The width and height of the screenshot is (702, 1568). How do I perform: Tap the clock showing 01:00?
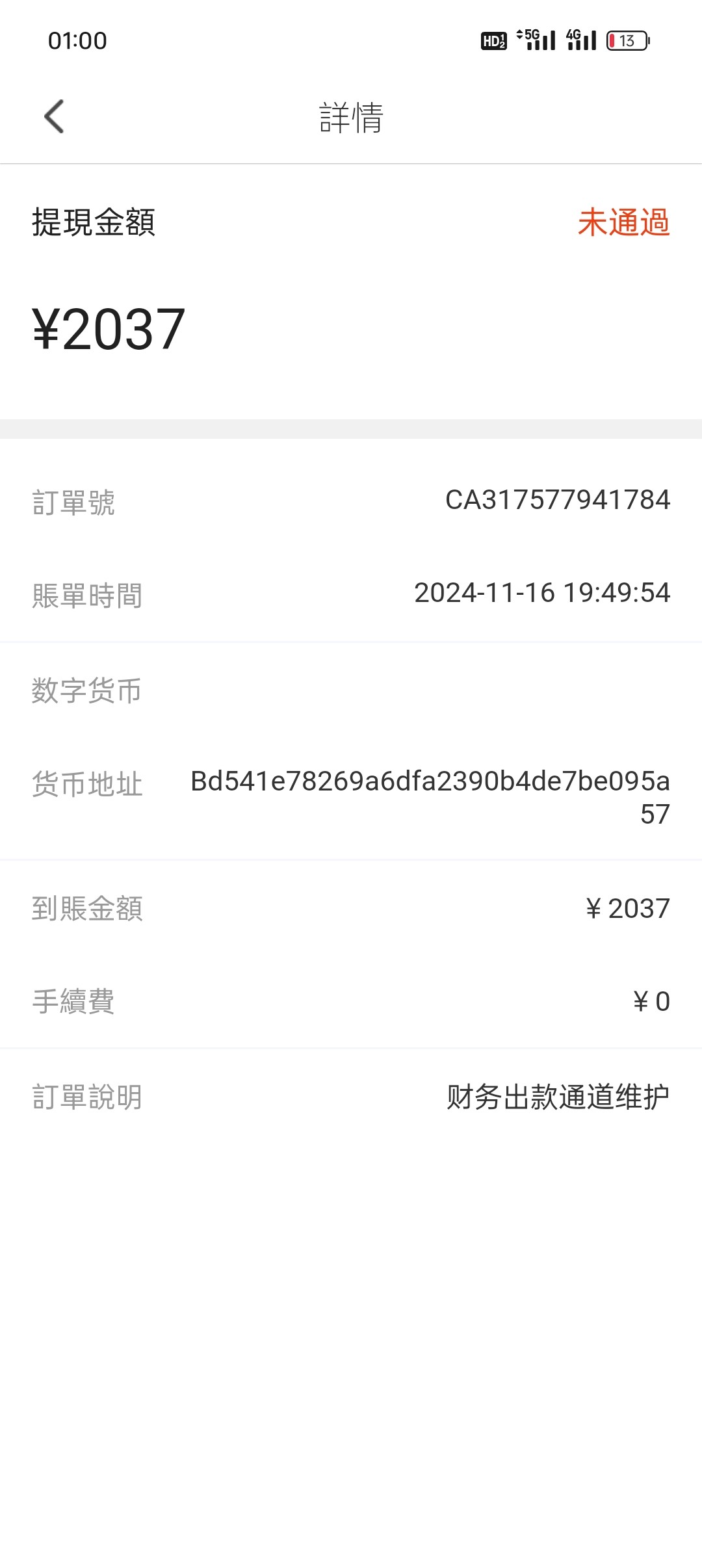(77, 42)
